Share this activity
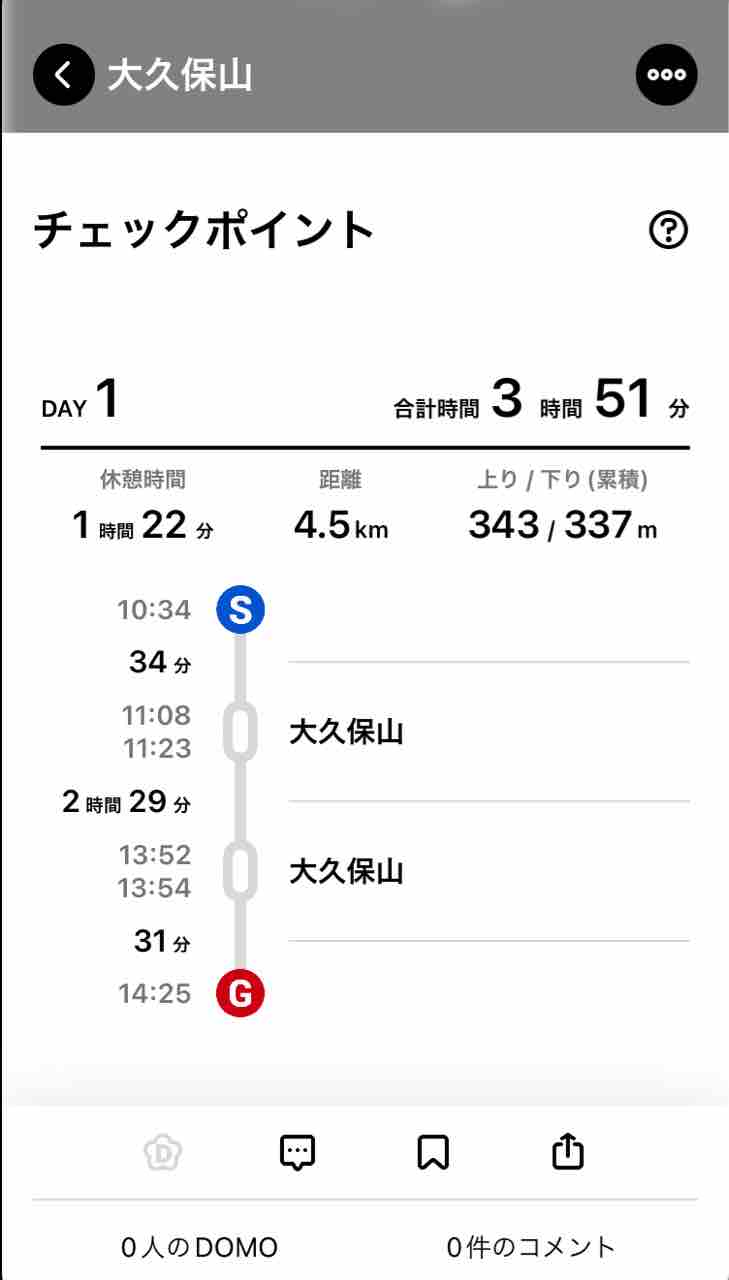 567,1152
